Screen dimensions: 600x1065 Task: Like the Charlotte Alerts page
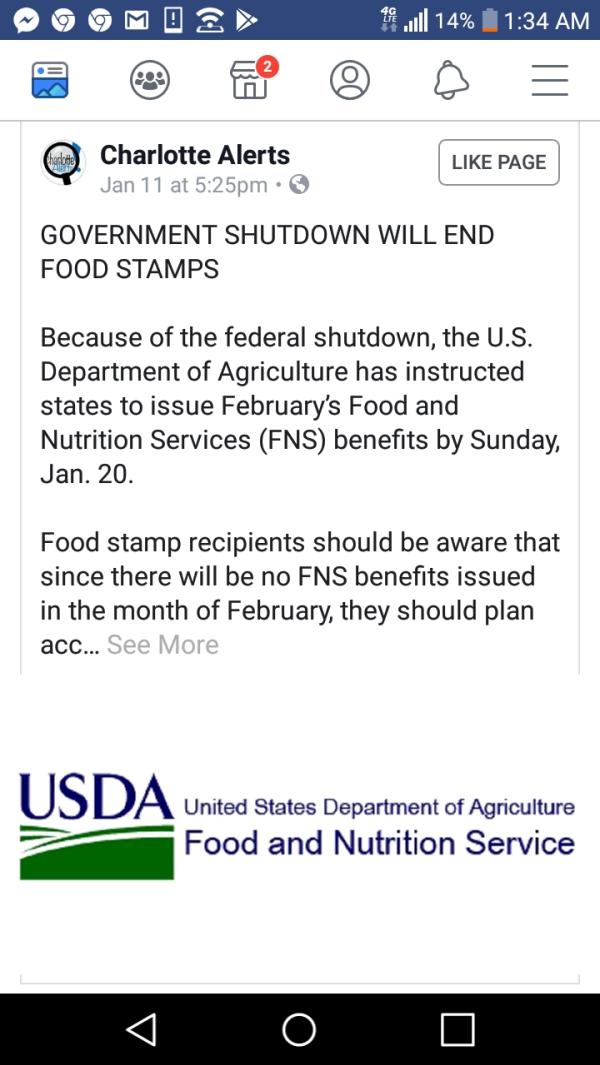(498, 162)
